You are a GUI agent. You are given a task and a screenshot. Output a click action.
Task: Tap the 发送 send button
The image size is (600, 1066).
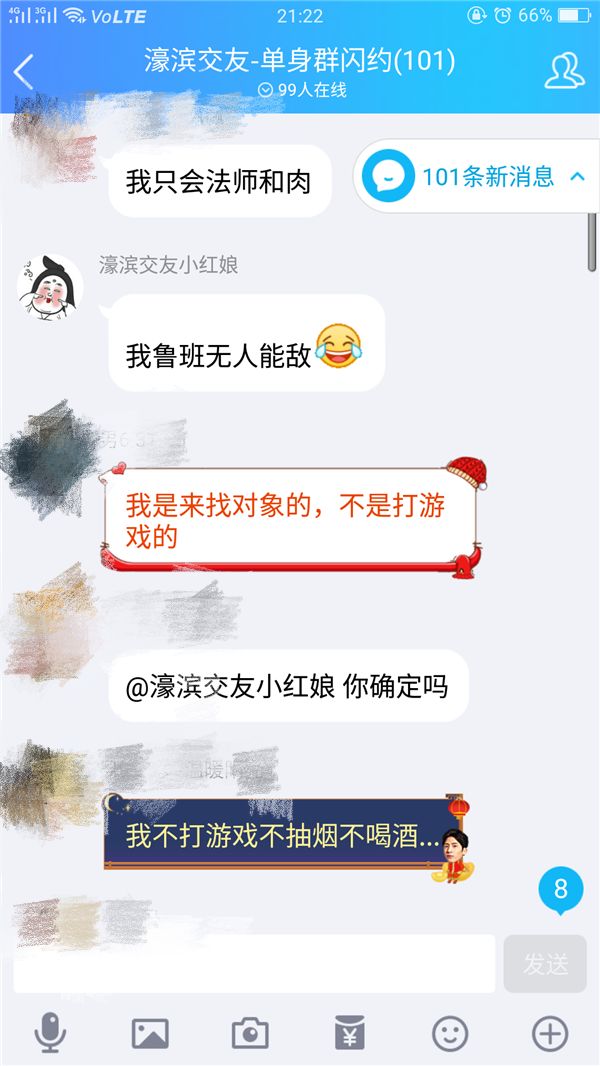click(x=545, y=963)
